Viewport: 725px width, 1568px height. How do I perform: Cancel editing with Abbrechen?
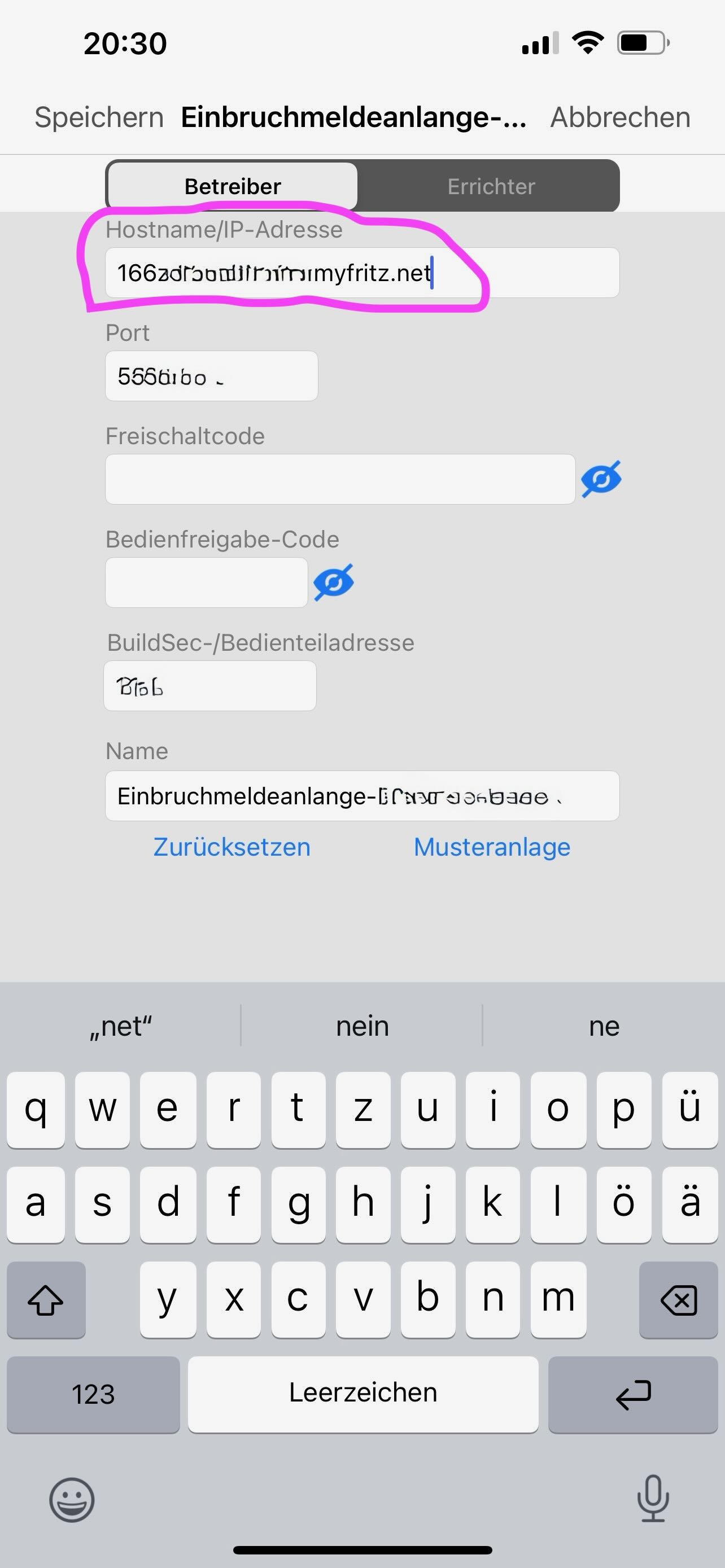click(x=619, y=117)
